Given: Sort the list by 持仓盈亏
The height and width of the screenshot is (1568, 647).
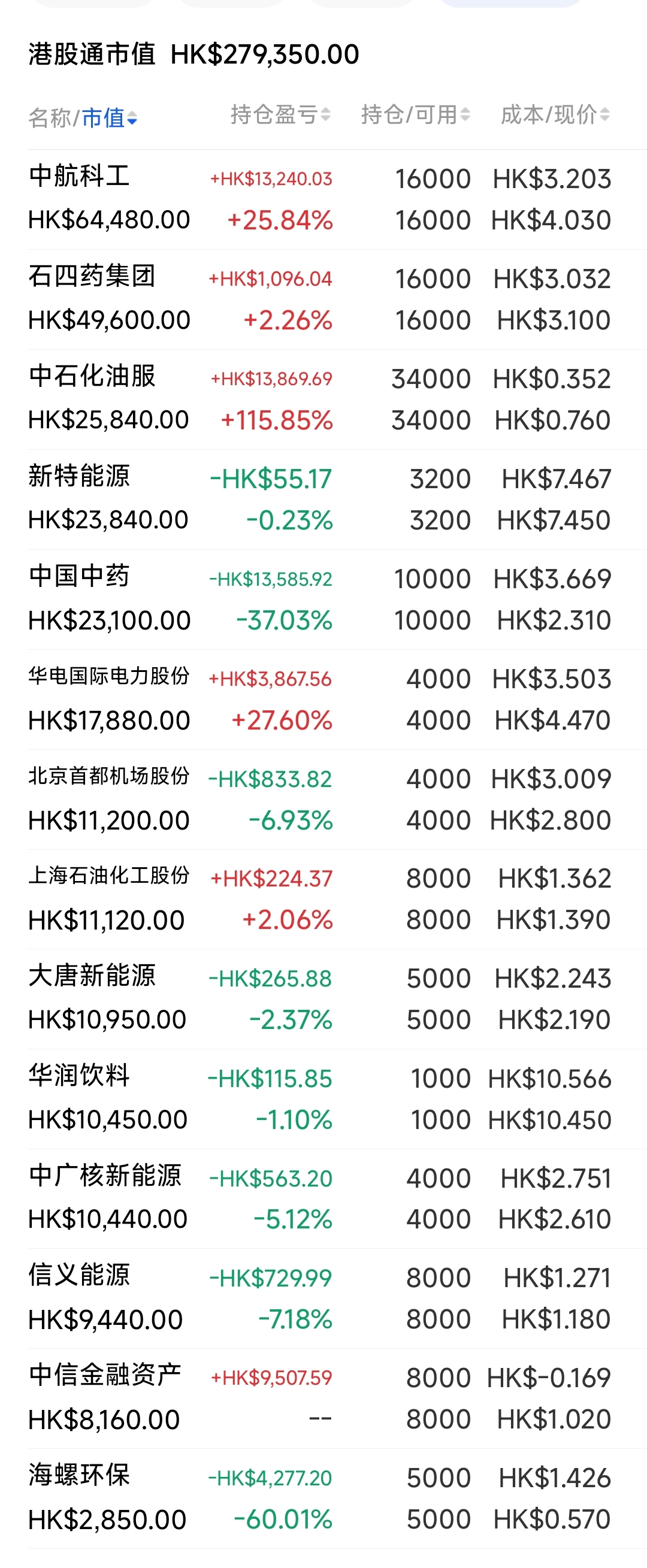Looking at the screenshot, I should (x=280, y=114).
